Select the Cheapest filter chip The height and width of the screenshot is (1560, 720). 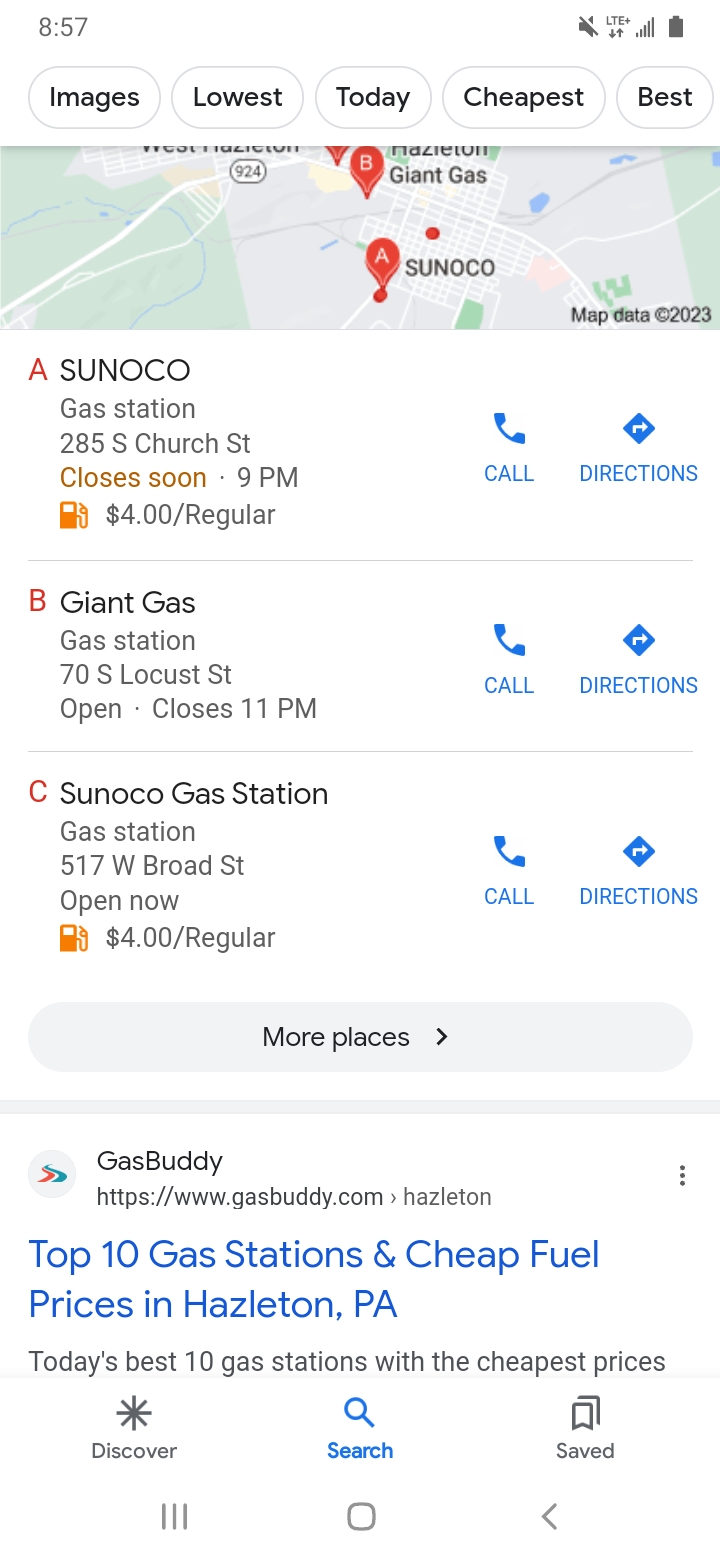[523, 97]
